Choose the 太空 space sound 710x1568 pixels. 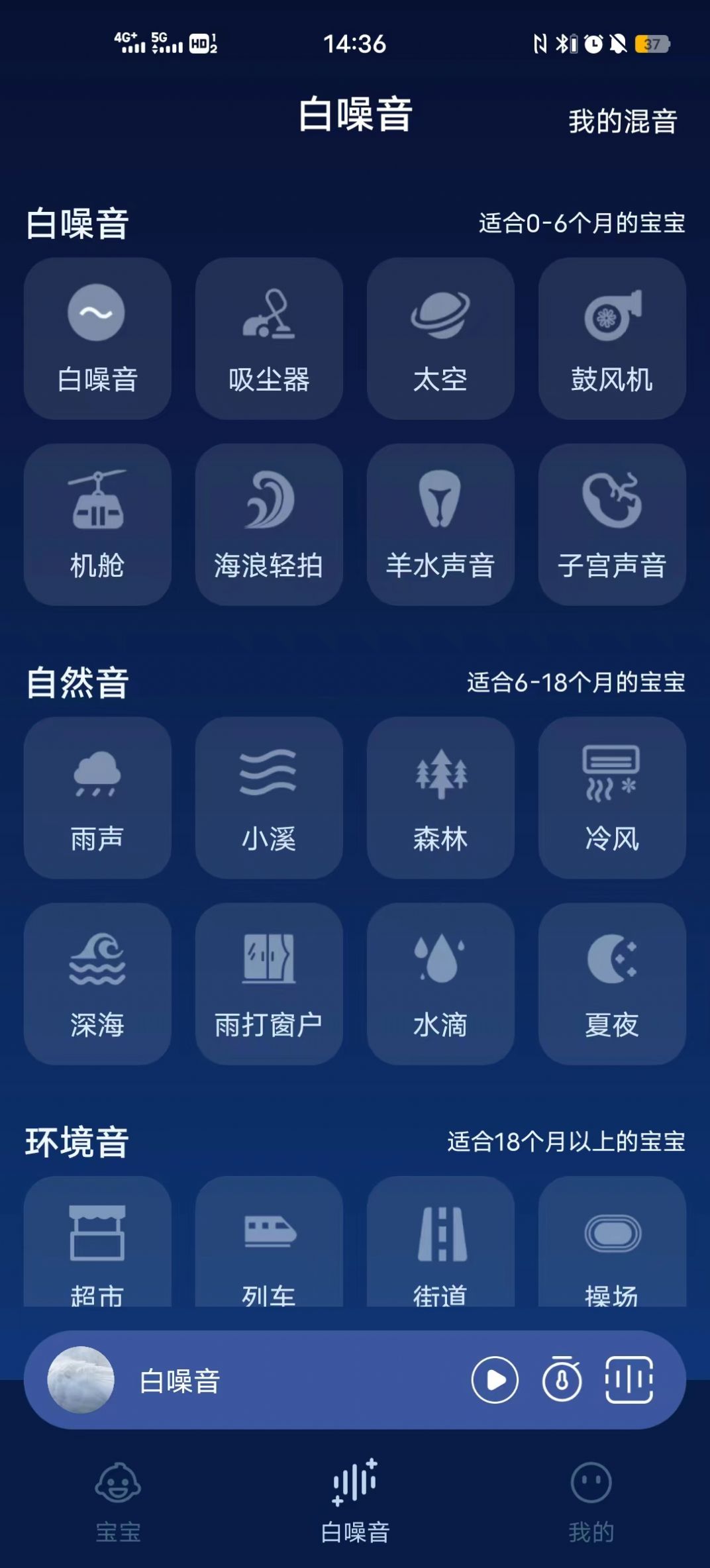440,338
